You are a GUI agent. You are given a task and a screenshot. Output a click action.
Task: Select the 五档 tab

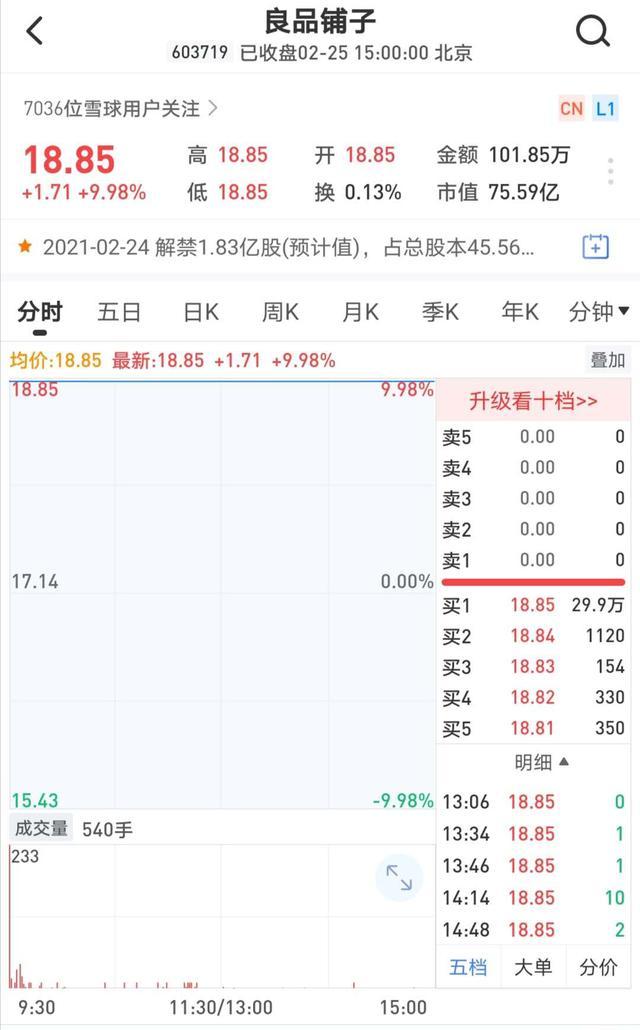(469, 967)
